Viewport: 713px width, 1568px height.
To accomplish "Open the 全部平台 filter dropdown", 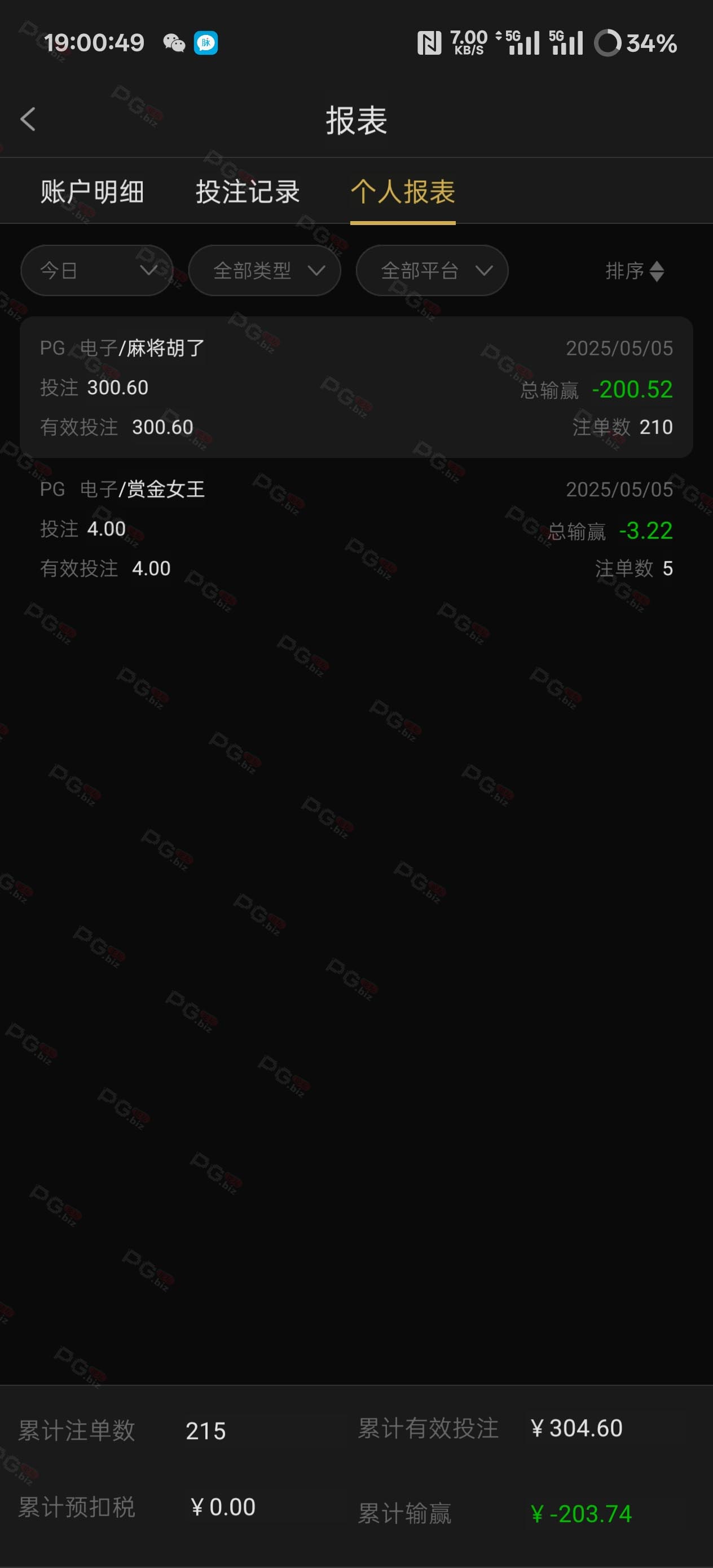I will coord(432,270).
